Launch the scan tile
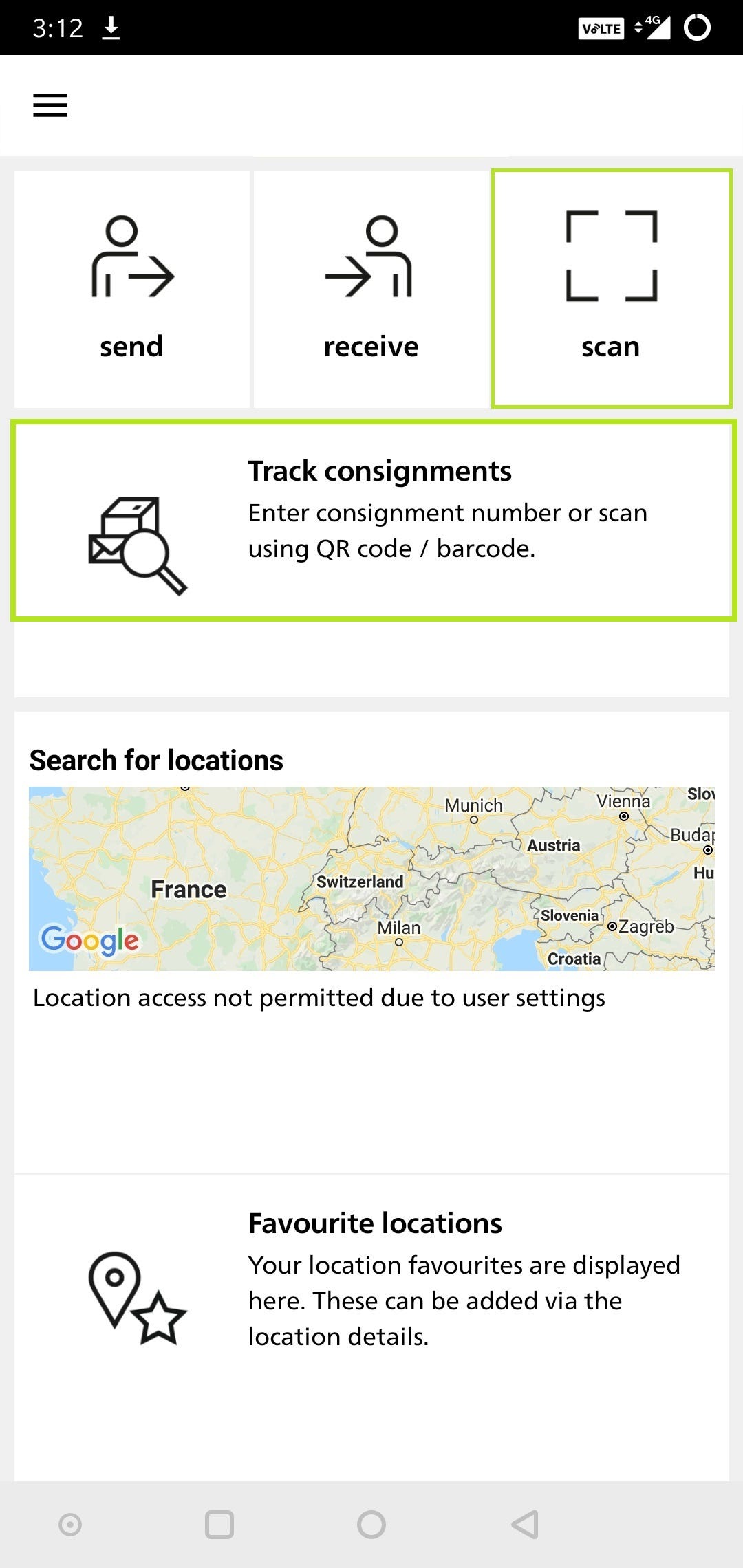Viewport: 743px width, 1568px height. click(x=611, y=289)
